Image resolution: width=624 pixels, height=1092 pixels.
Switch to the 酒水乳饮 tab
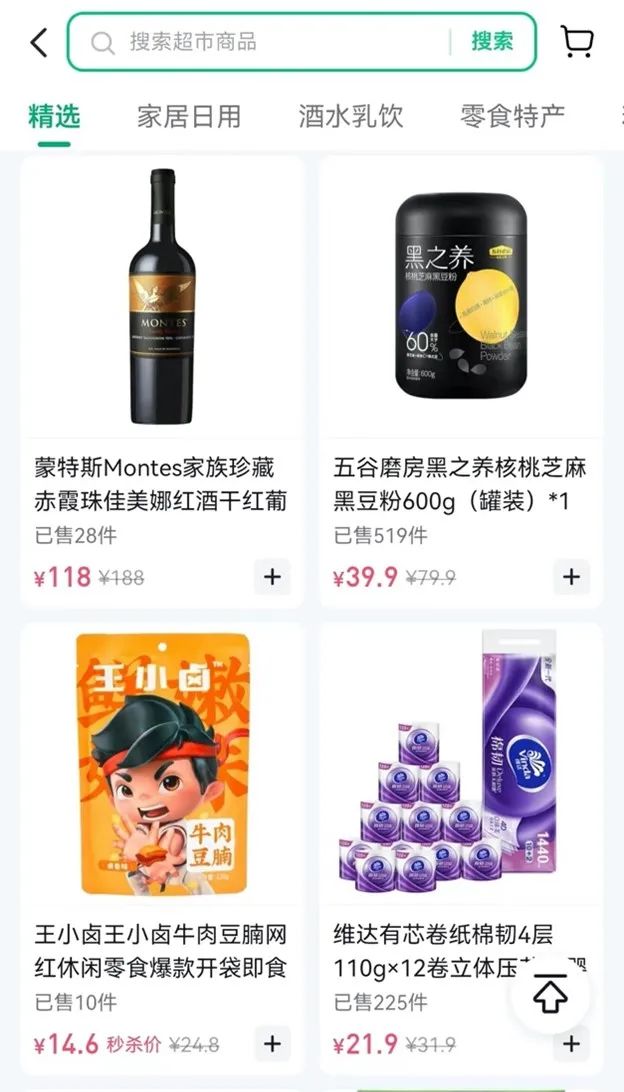tap(350, 116)
